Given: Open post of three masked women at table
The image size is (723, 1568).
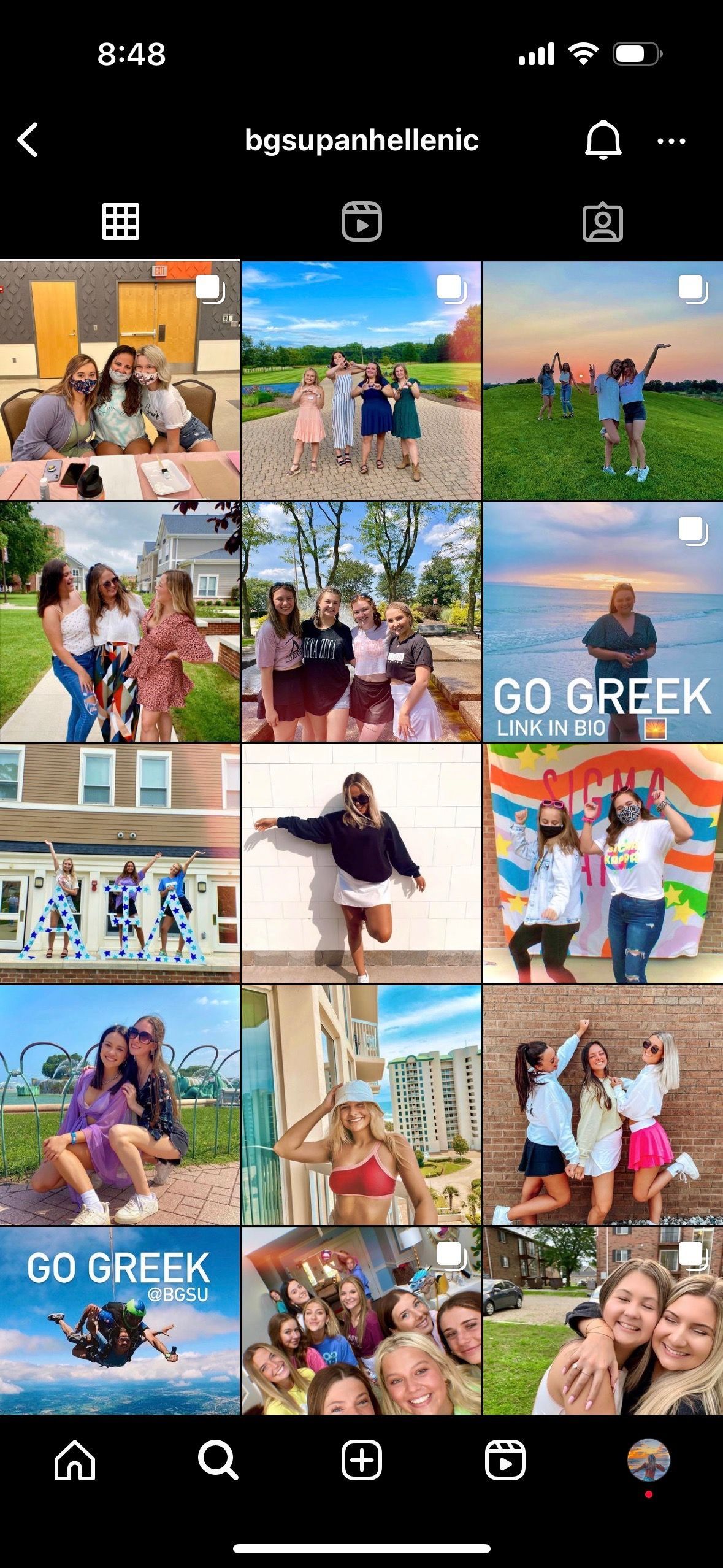Looking at the screenshot, I should click(x=120, y=380).
